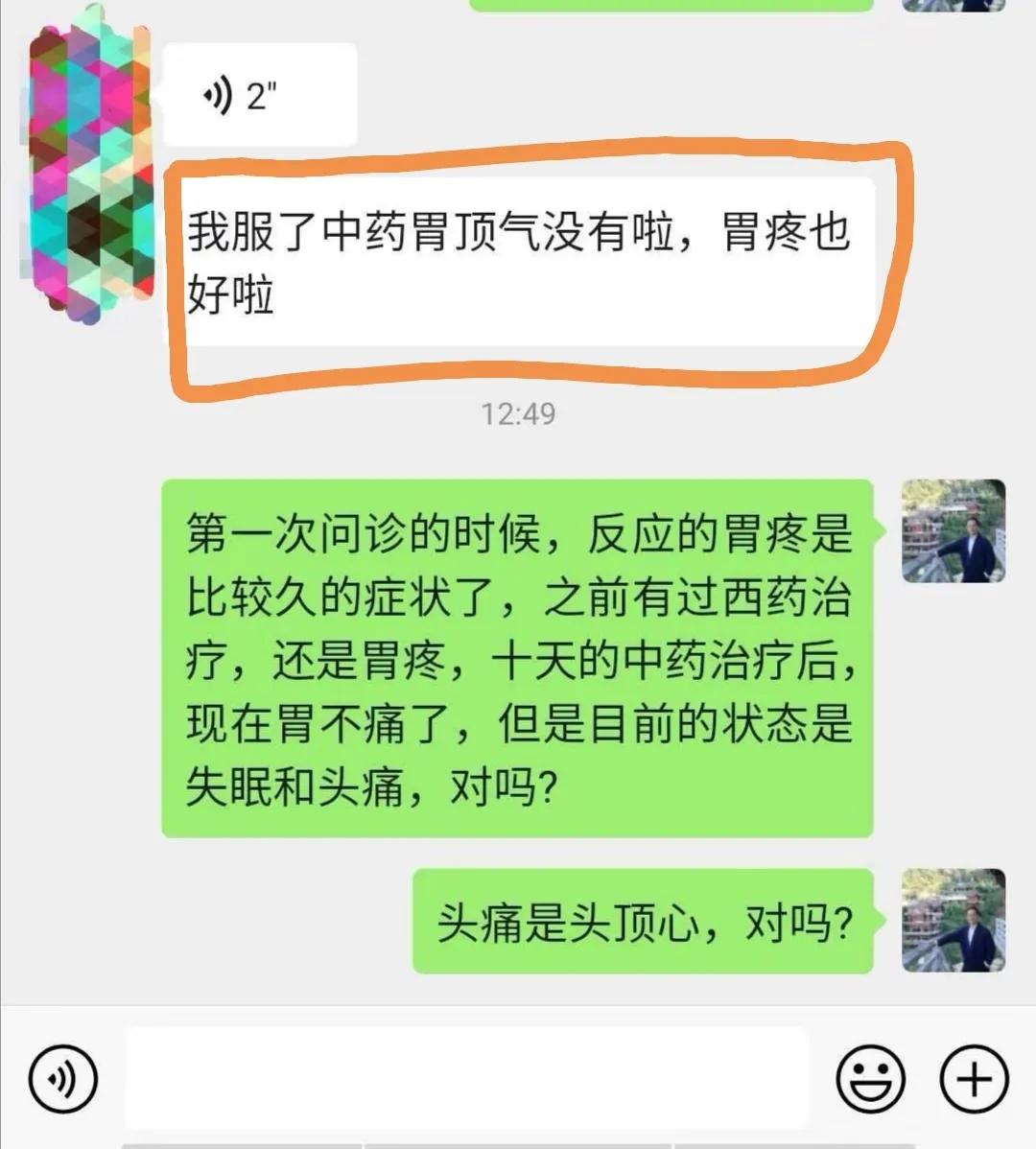Open the emoji sticker panel

tap(870, 1078)
